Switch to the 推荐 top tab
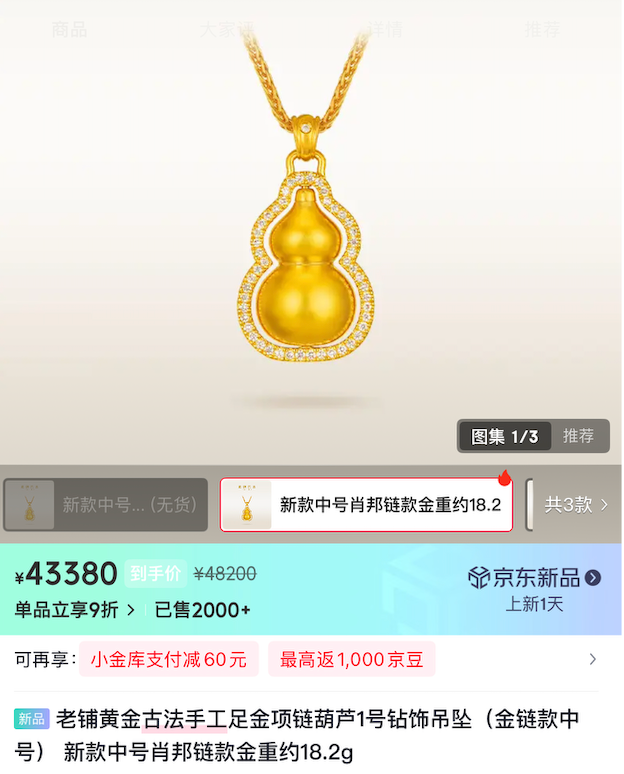The height and width of the screenshot is (774, 624). click(x=542, y=29)
